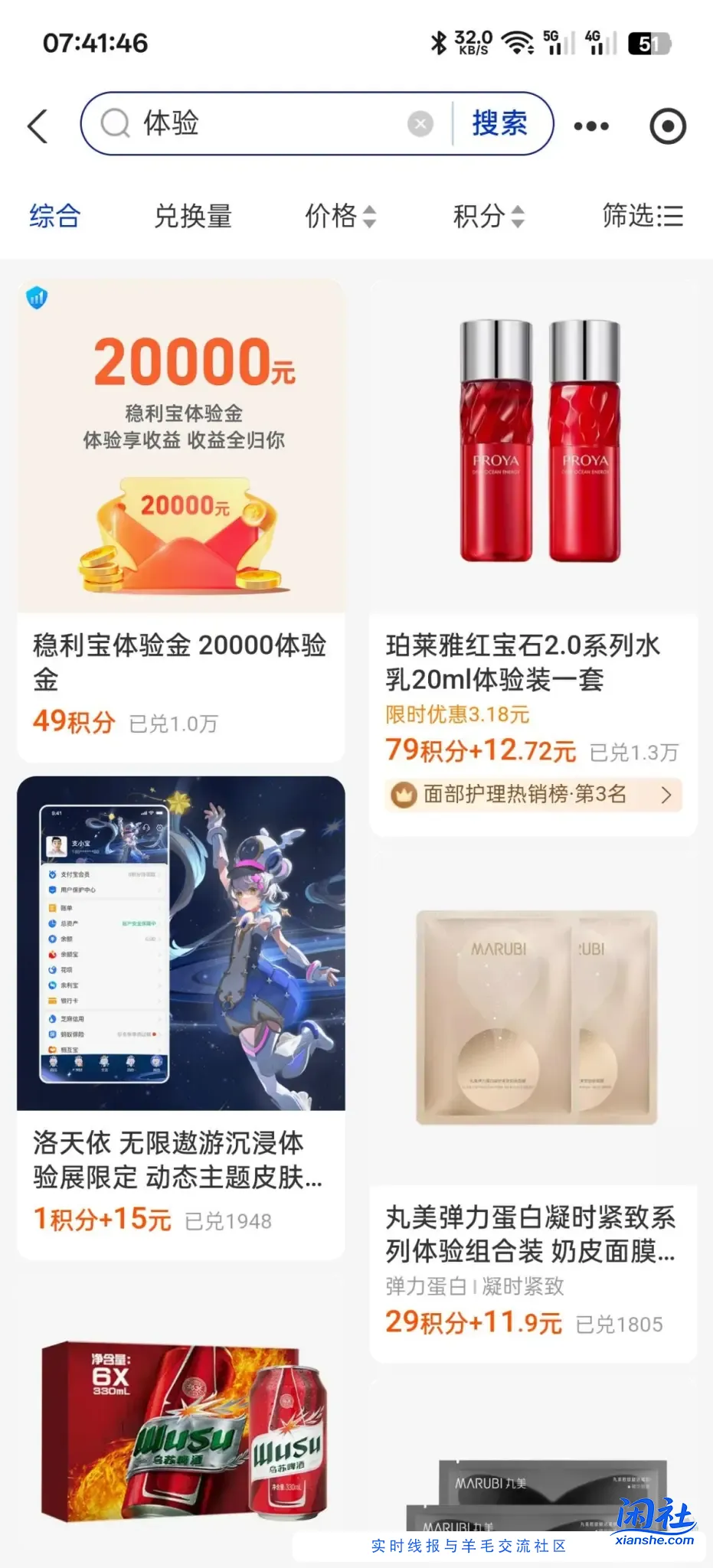Toggle price sorting with the 价格 arrows

click(x=370, y=217)
